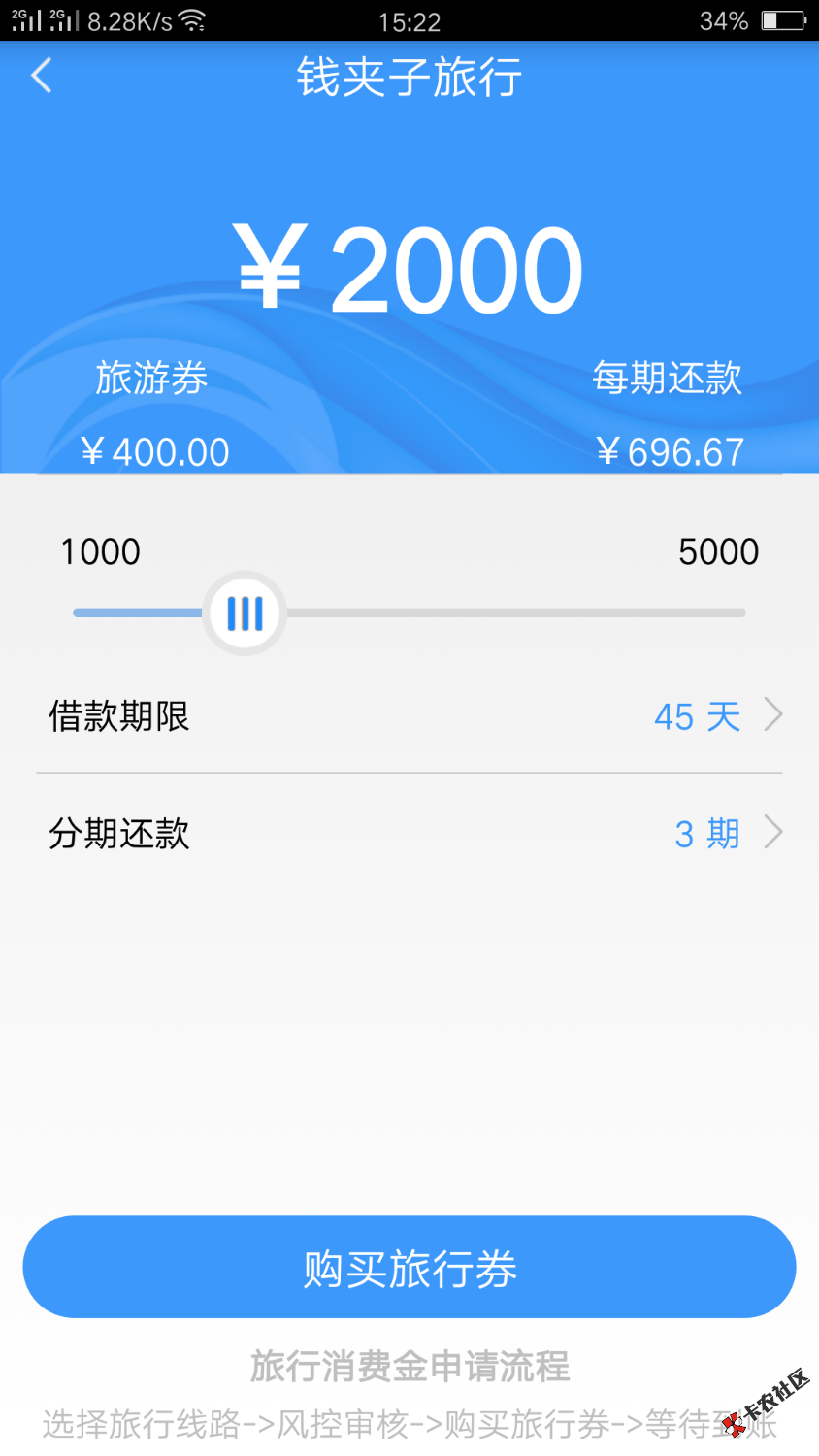Image resolution: width=819 pixels, height=1456 pixels.
Task: Tap the loan amount slider handle
Action: [245, 613]
